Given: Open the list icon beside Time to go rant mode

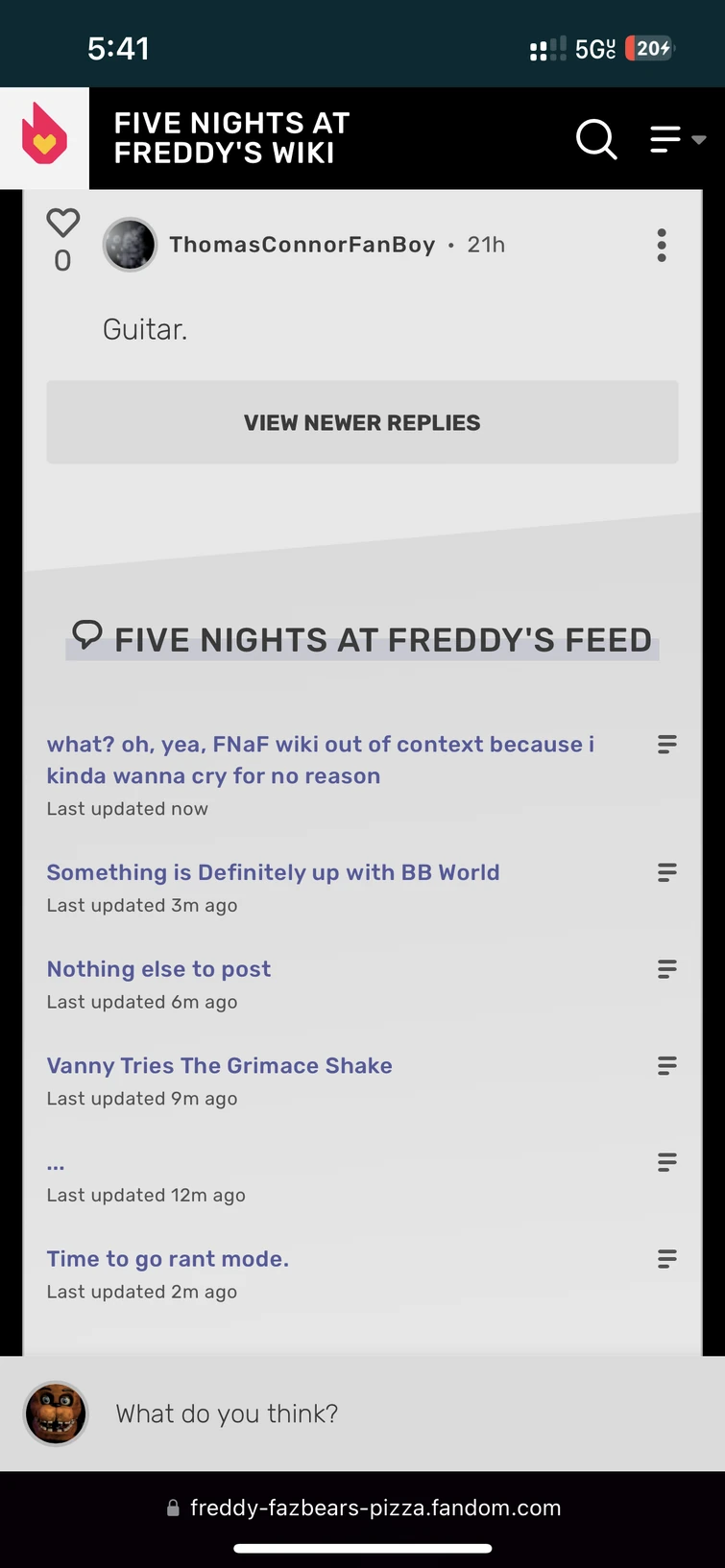Looking at the screenshot, I should (x=666, y=1258).
